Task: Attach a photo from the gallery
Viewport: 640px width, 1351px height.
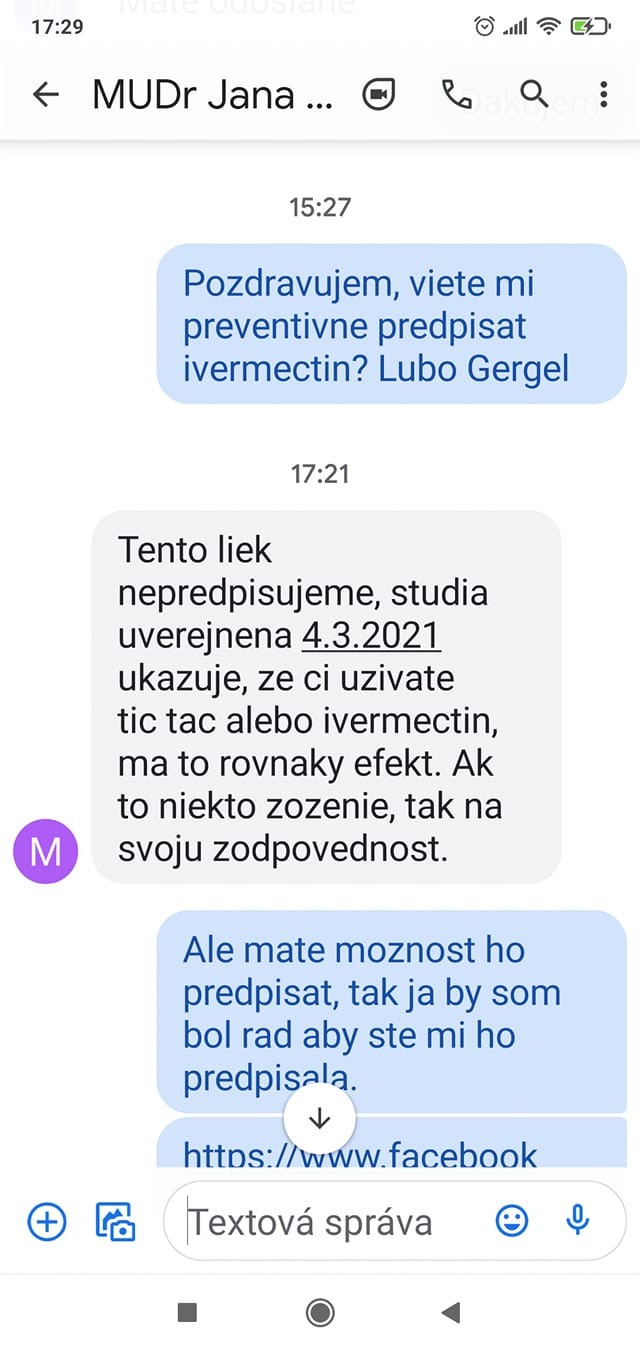Action: 114,1221
